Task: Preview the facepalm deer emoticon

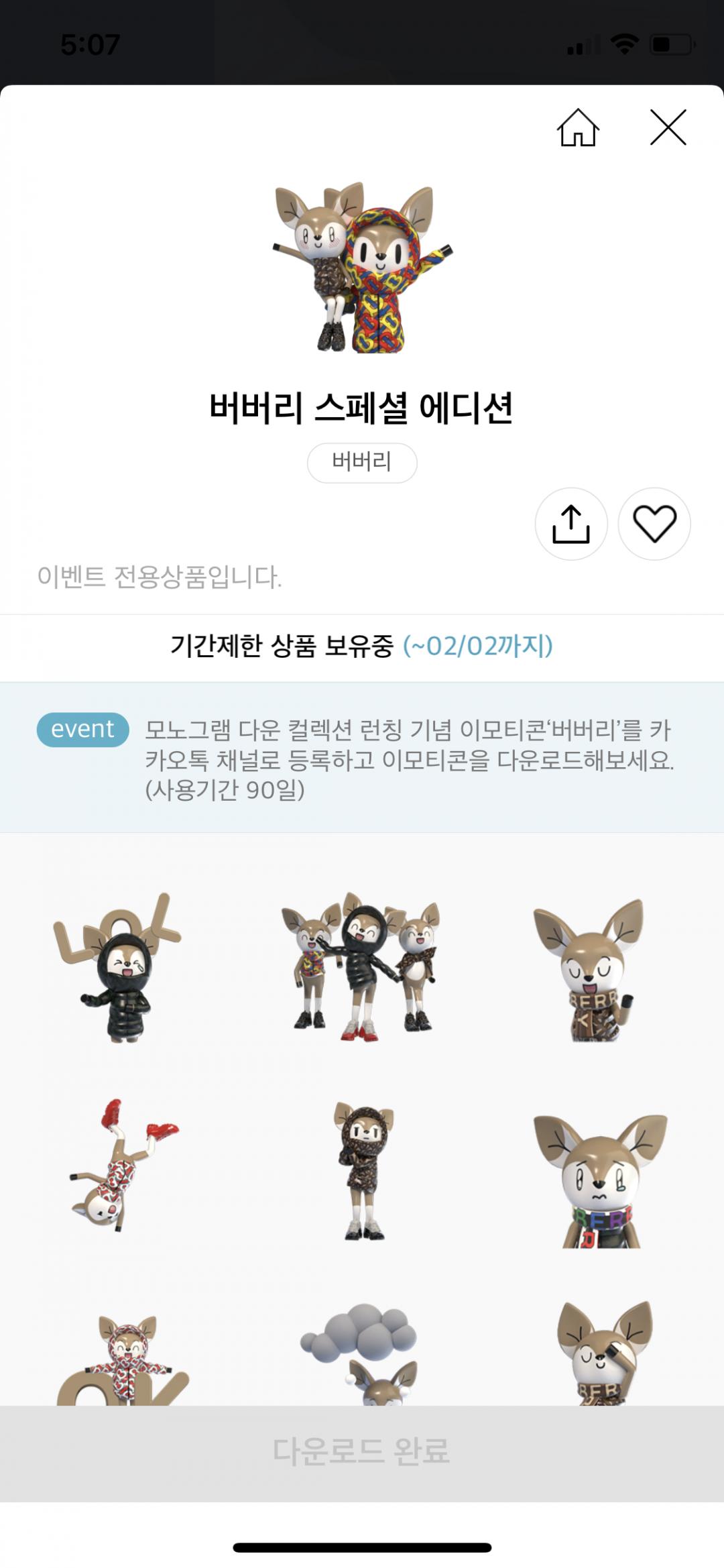Action: (603, 1355)
